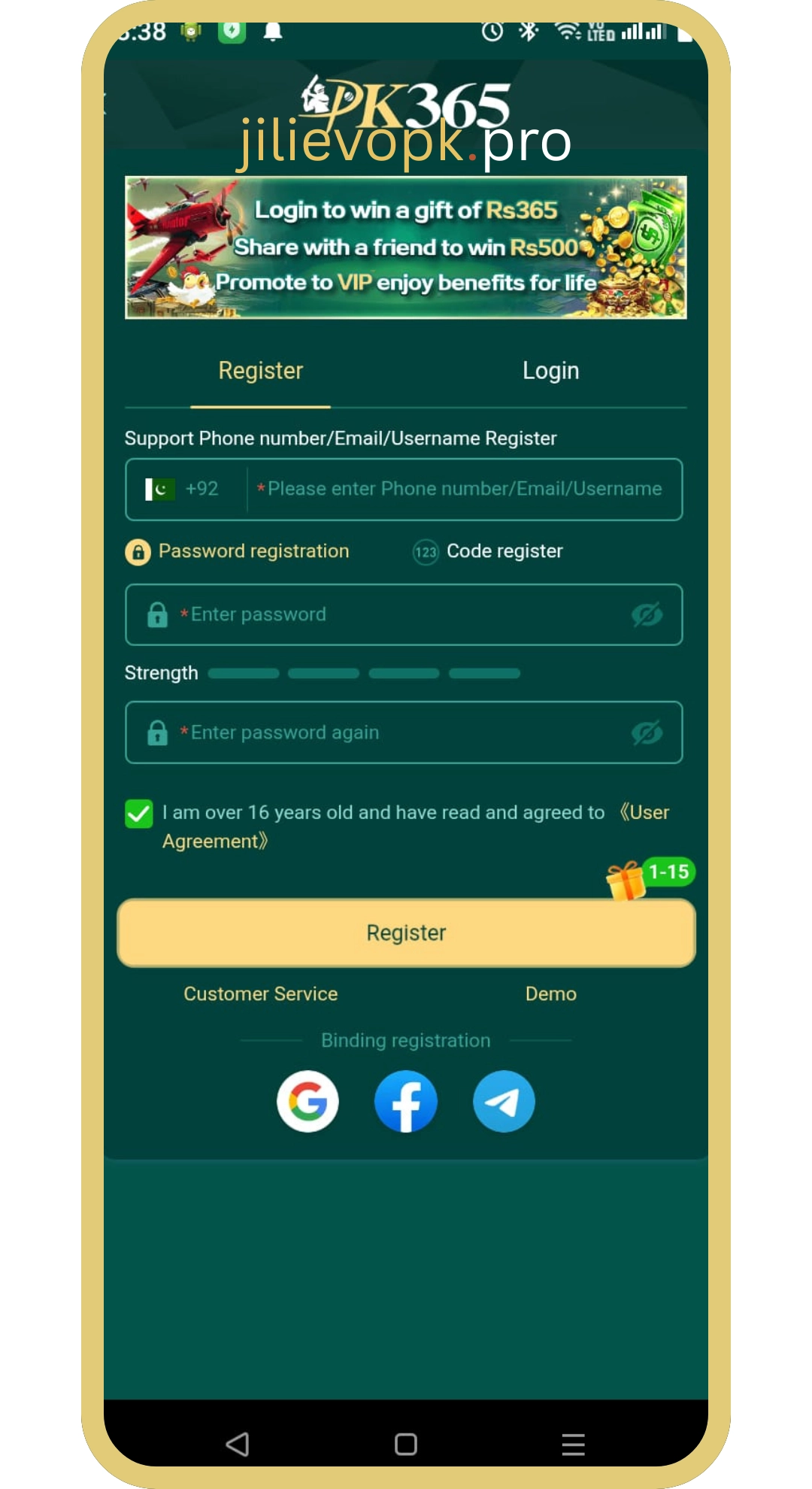Switch to the Login tab
Viewport: 812px width, 1489px height.
550,371
